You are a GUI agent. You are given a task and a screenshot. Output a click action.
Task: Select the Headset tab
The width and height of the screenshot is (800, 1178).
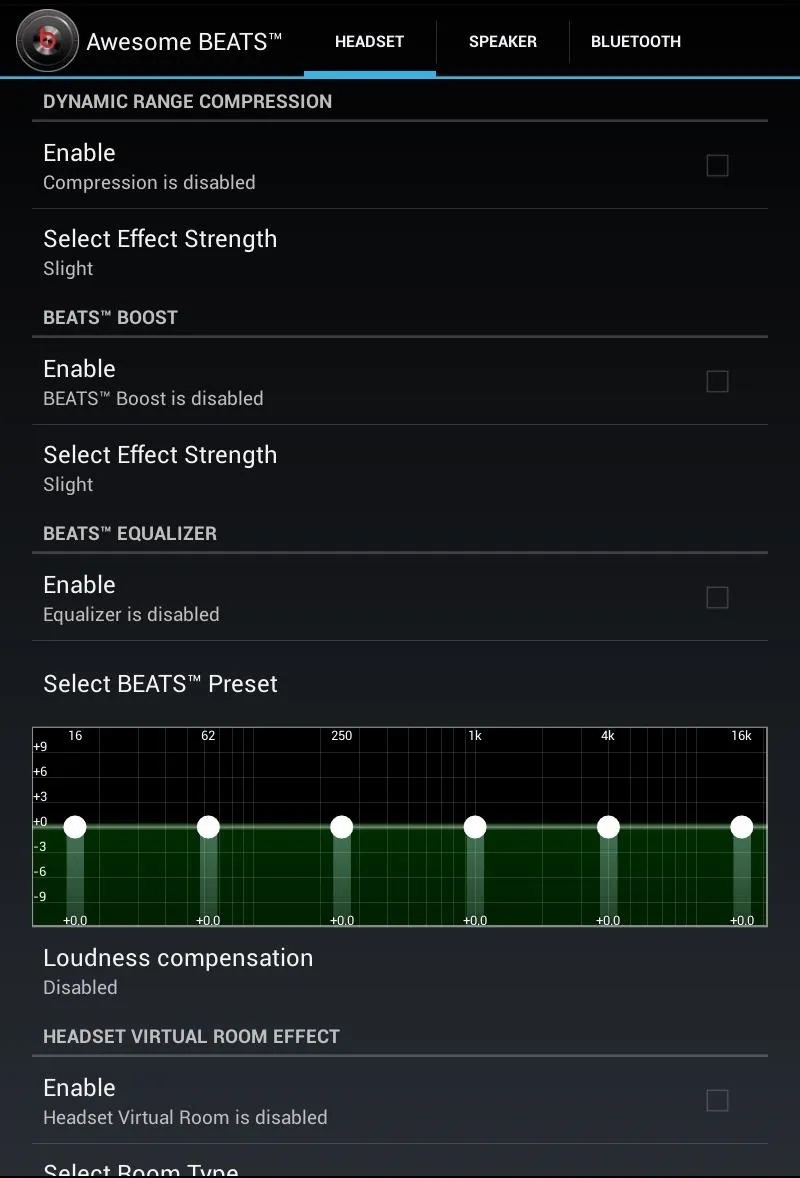point(369,42)
